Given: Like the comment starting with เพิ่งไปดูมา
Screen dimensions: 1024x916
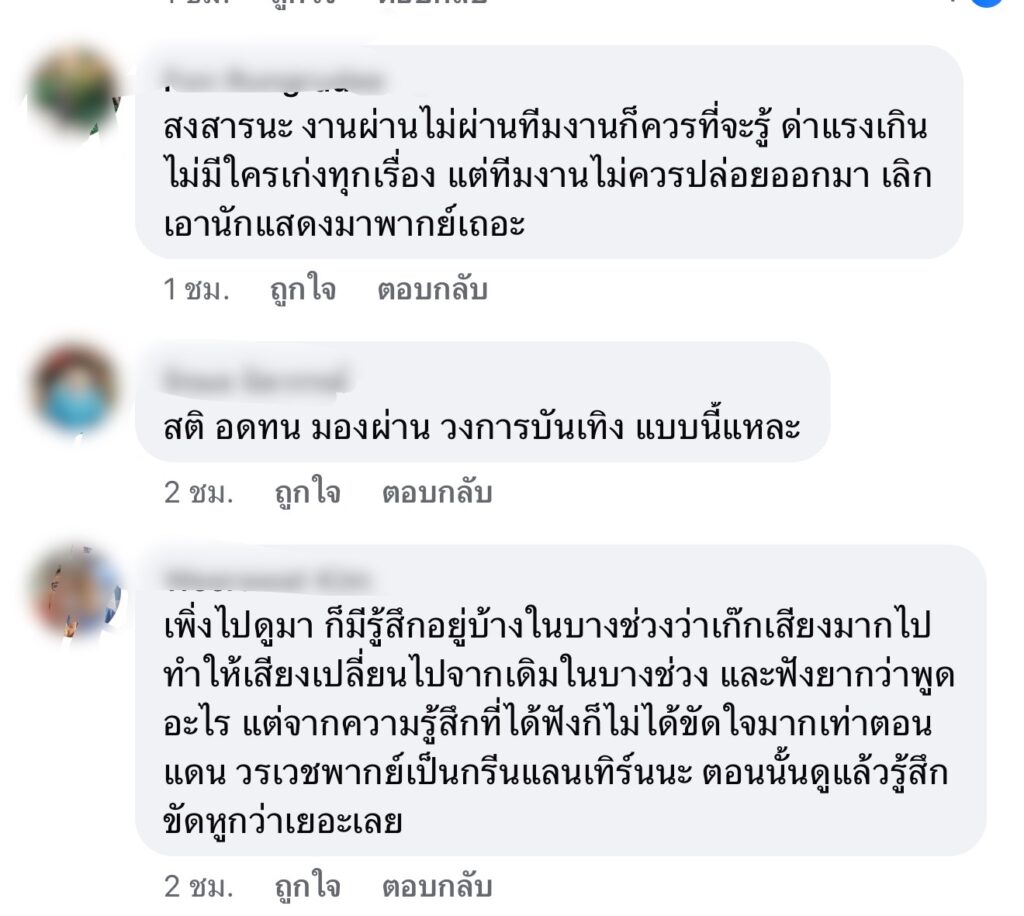Looking at the screenshot, I should coord(307,887).
